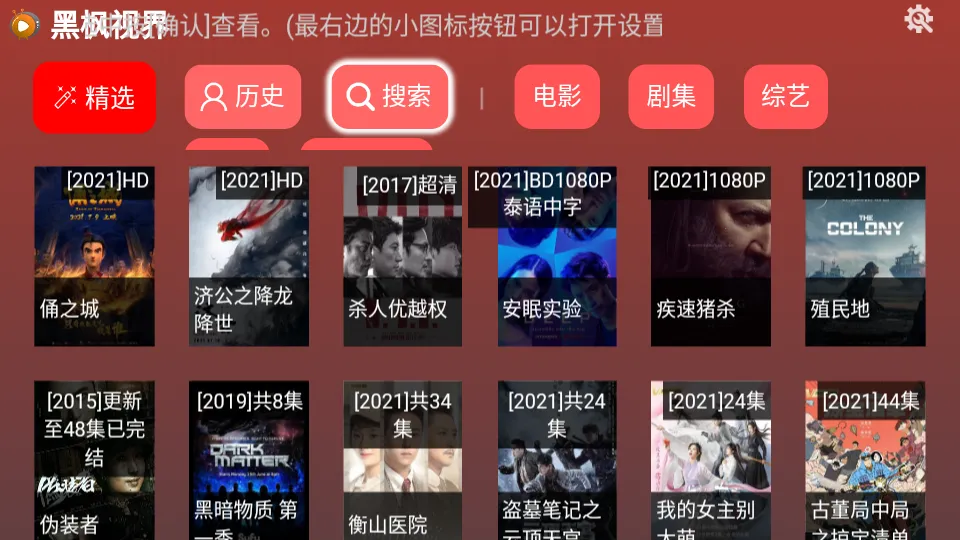The image size is (960, 540).
Task: Open the movie 殖民地
Action: pyautogui.click(x=865, y=257)
